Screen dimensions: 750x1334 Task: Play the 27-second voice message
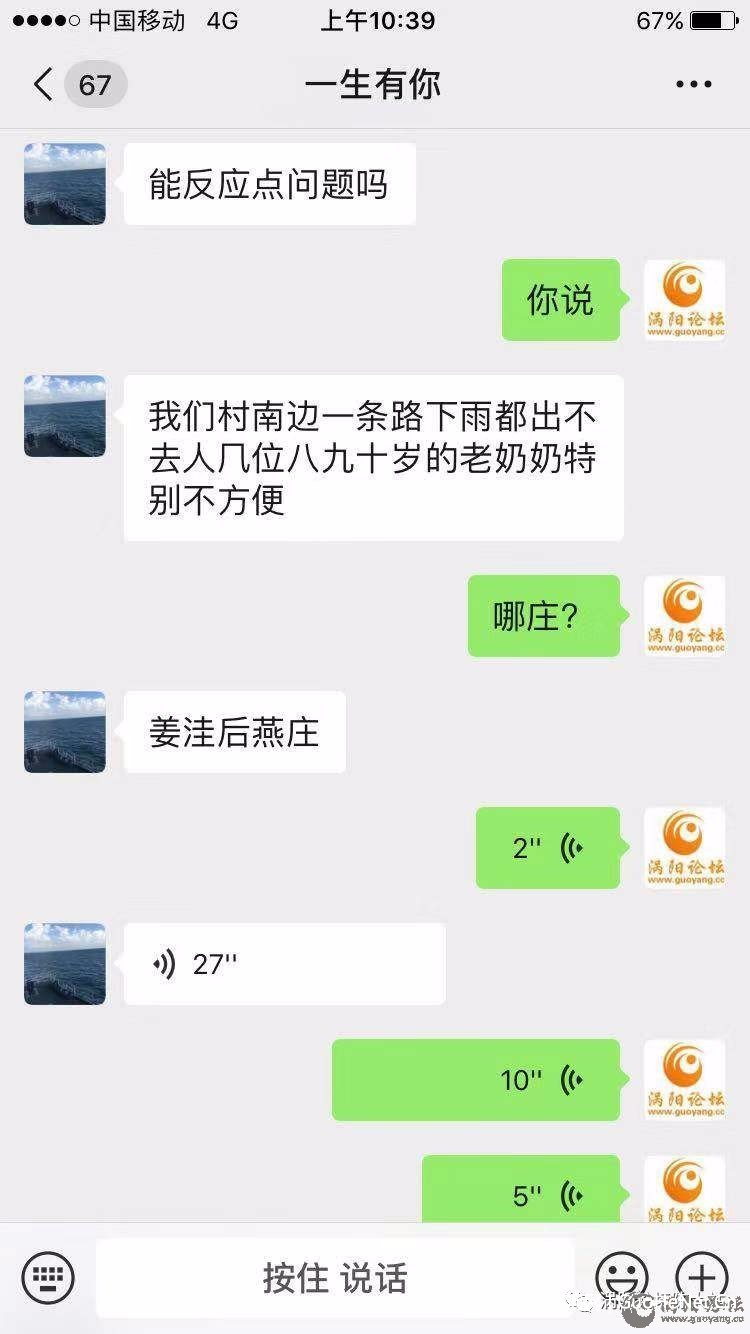[x=284, y=964]
